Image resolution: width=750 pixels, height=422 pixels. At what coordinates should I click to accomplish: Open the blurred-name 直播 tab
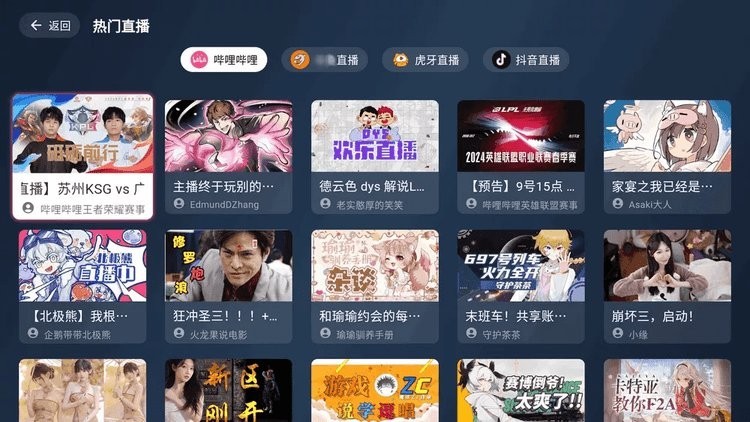coord(324,60)
